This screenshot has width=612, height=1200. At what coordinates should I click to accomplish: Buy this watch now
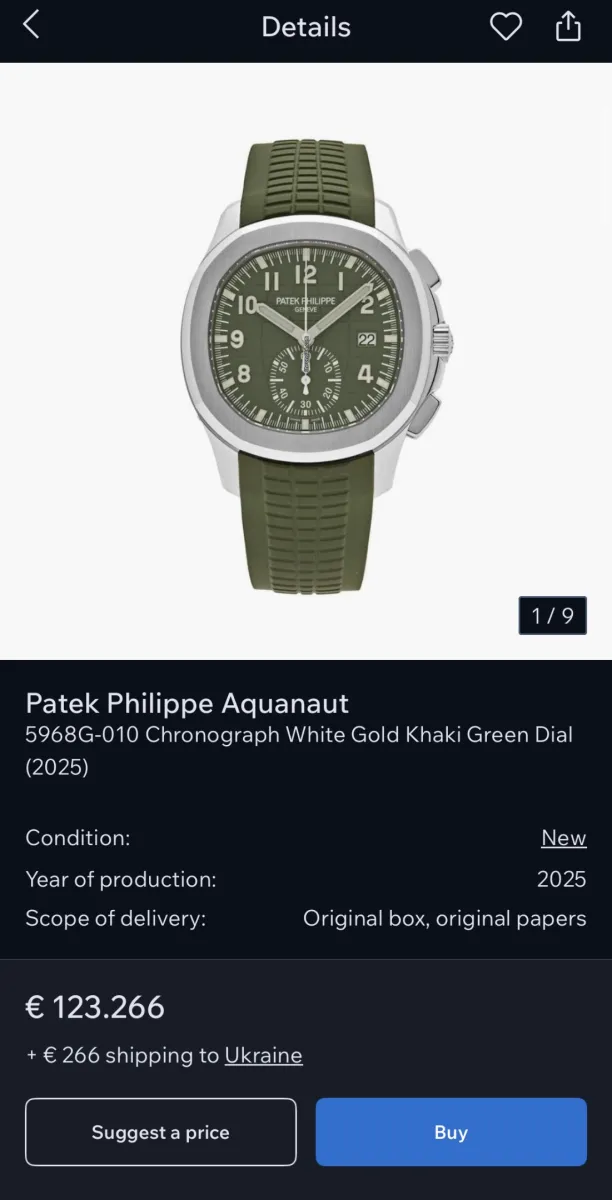(451, 1132)
